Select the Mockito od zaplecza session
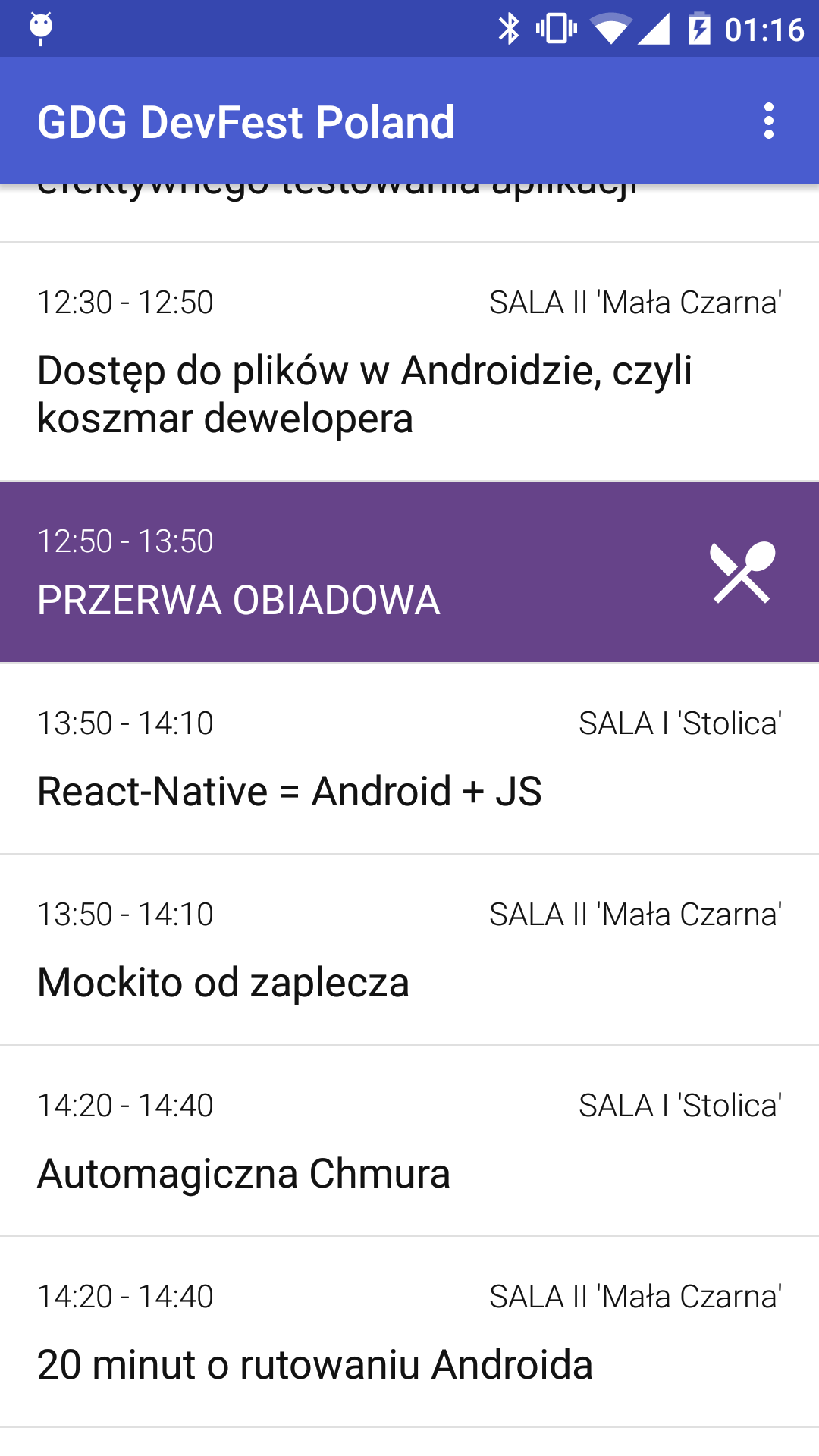Screen dimensions: 819x1456 [409, 951]
